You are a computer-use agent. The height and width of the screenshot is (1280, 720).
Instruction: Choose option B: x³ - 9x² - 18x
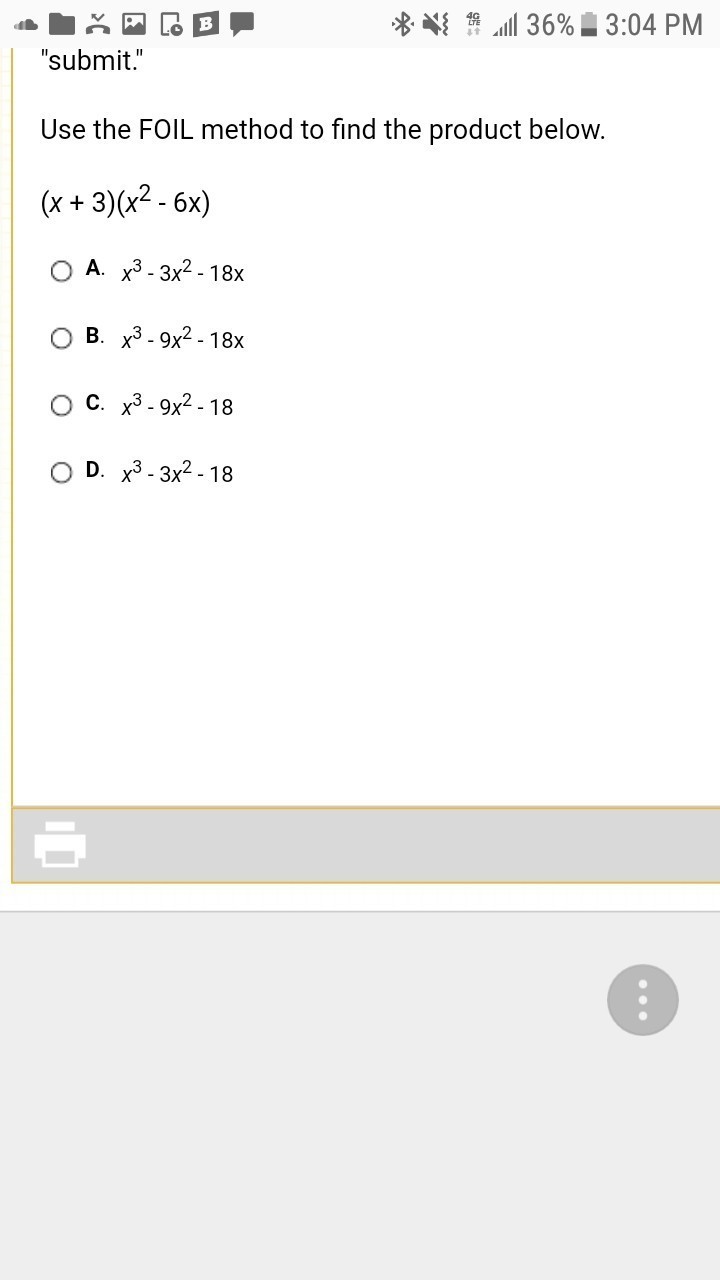[62, 339]
